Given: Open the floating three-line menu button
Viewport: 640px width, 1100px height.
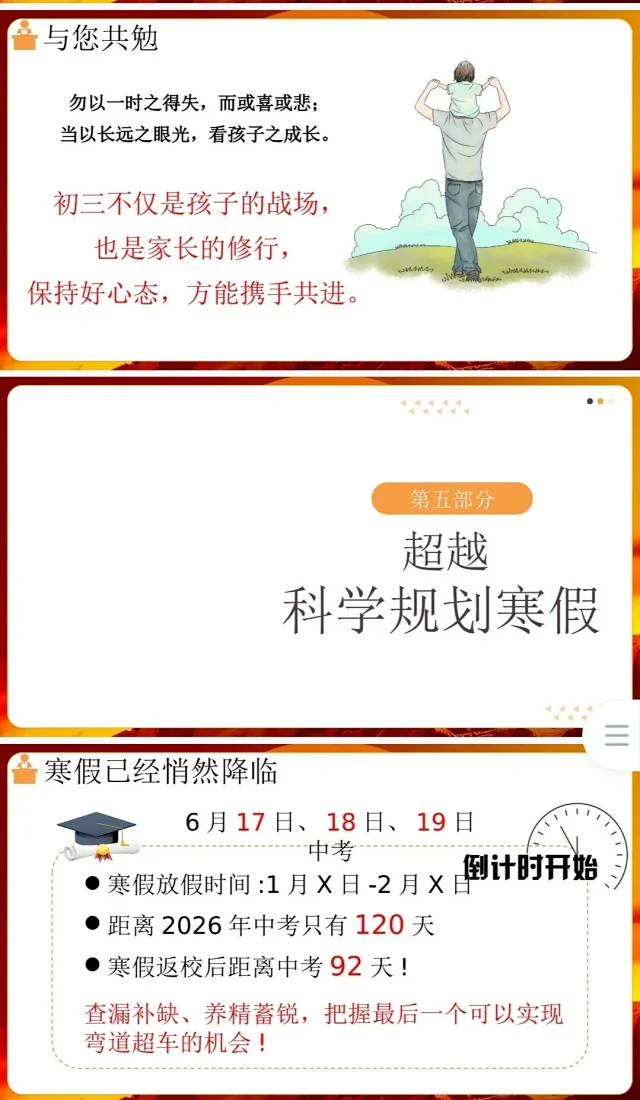Looking at the screenshot, I should click(x=617, y=736).
